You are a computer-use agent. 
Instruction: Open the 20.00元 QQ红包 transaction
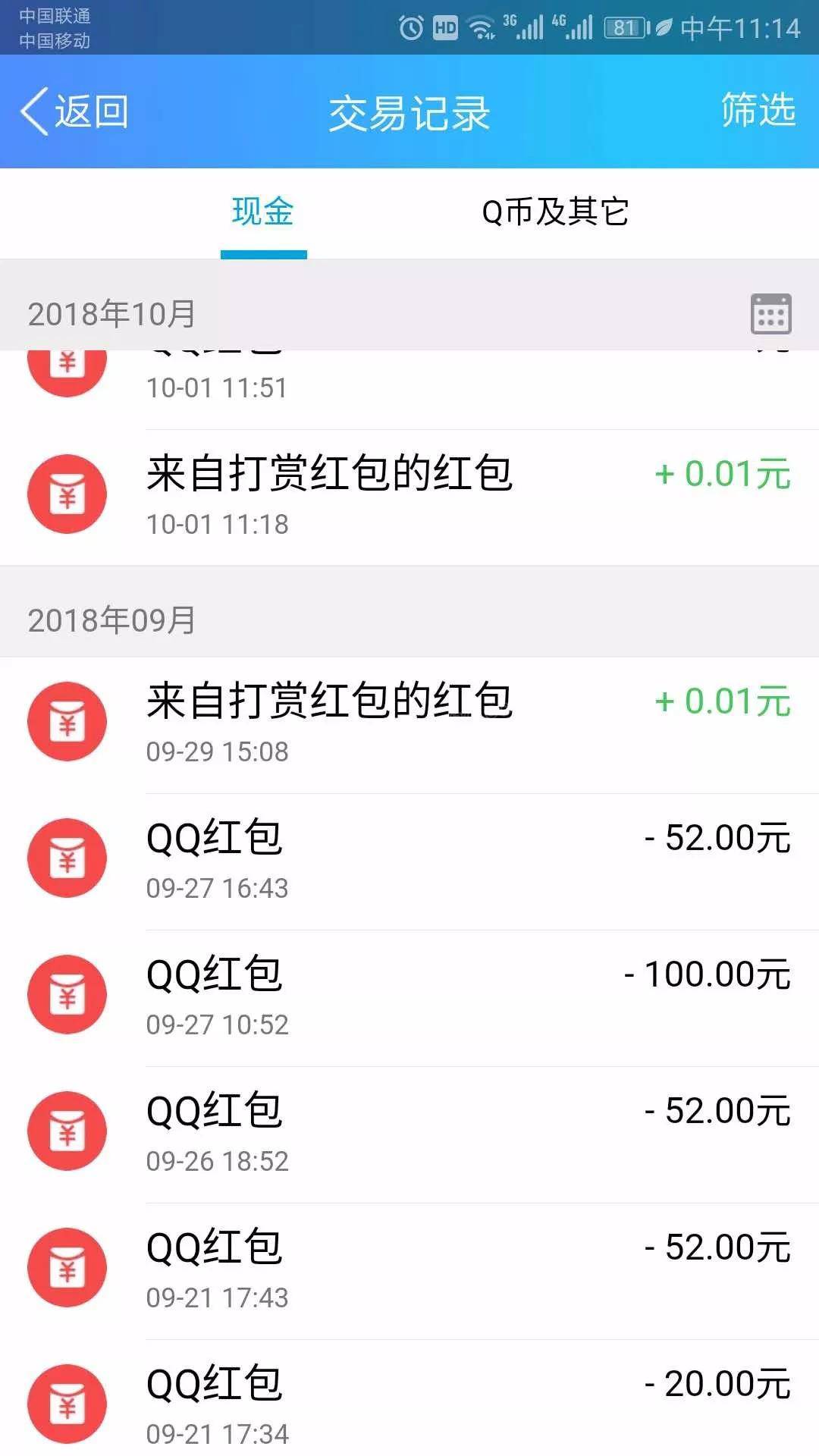(x=409, y=1403)
